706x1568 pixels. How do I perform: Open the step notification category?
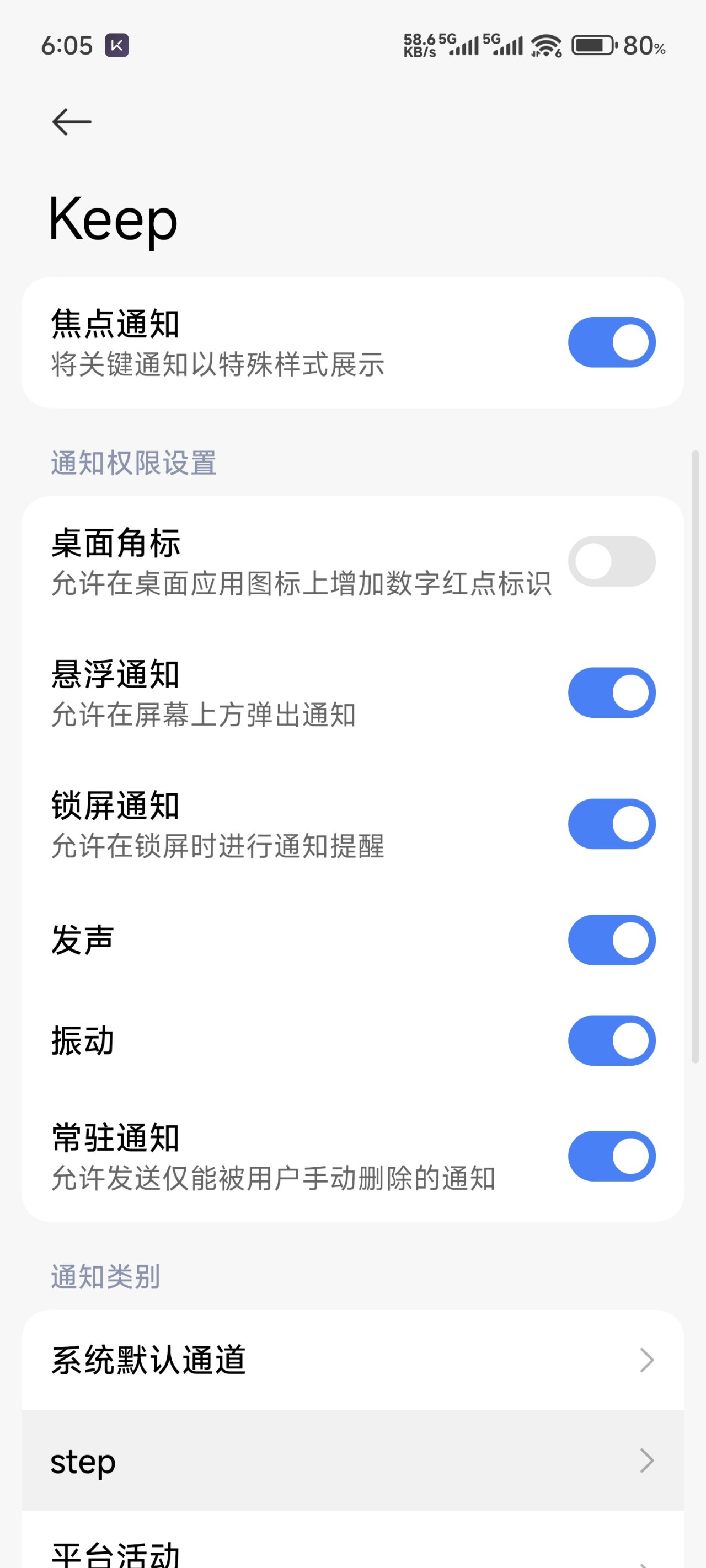click(x=352, y=1460)
